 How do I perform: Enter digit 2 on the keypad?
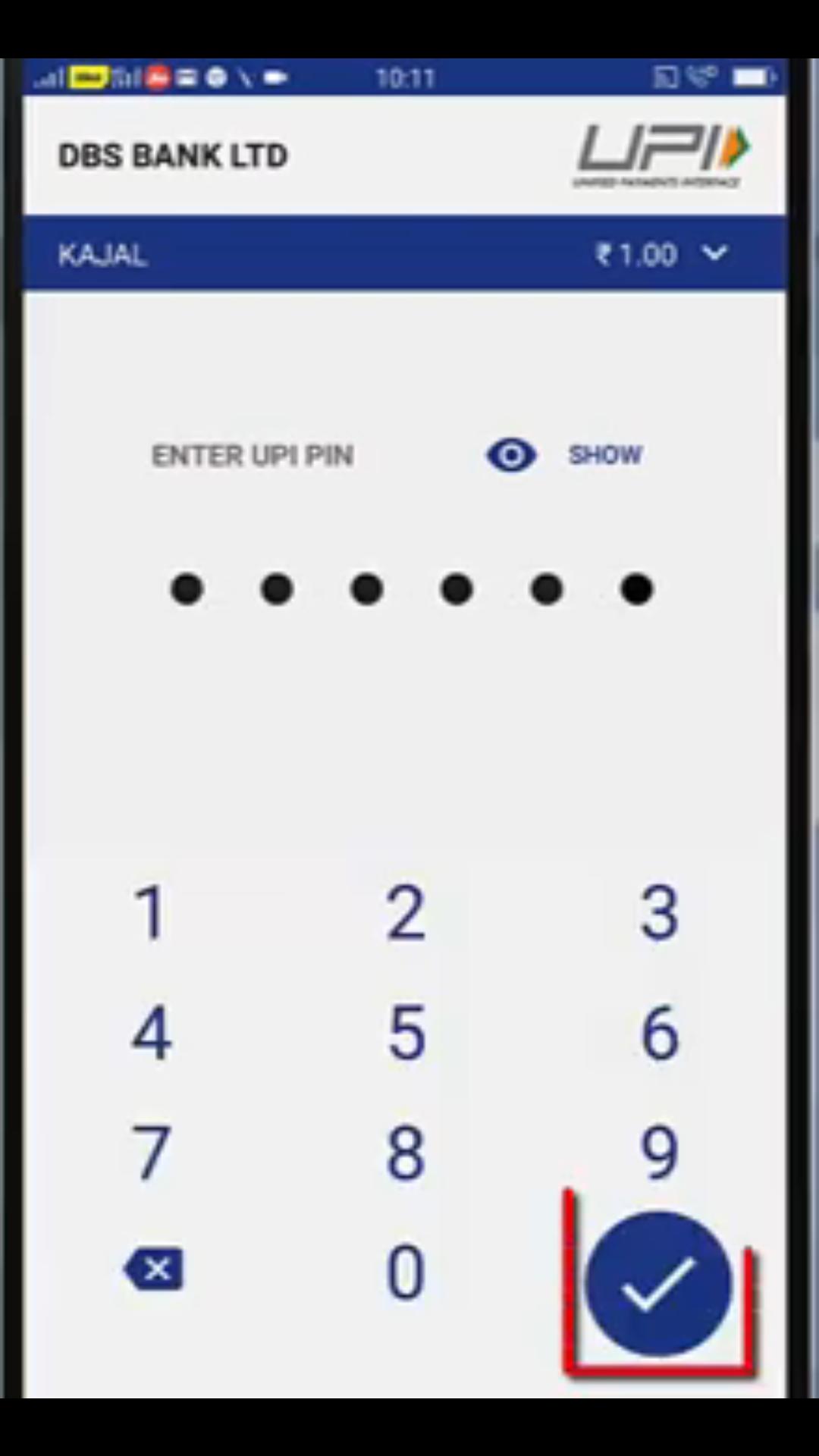click(x=406, y=912)
